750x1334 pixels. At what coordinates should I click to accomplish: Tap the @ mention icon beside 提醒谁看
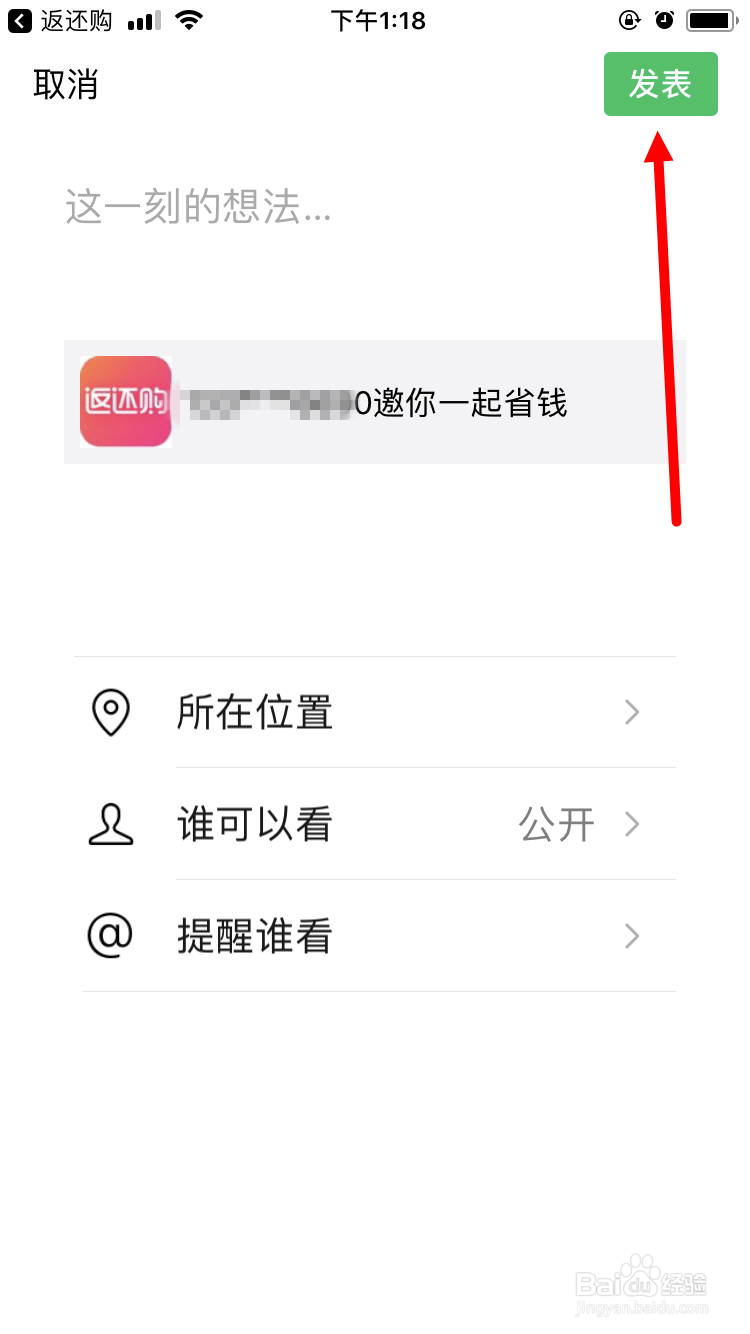pos(110,936)
